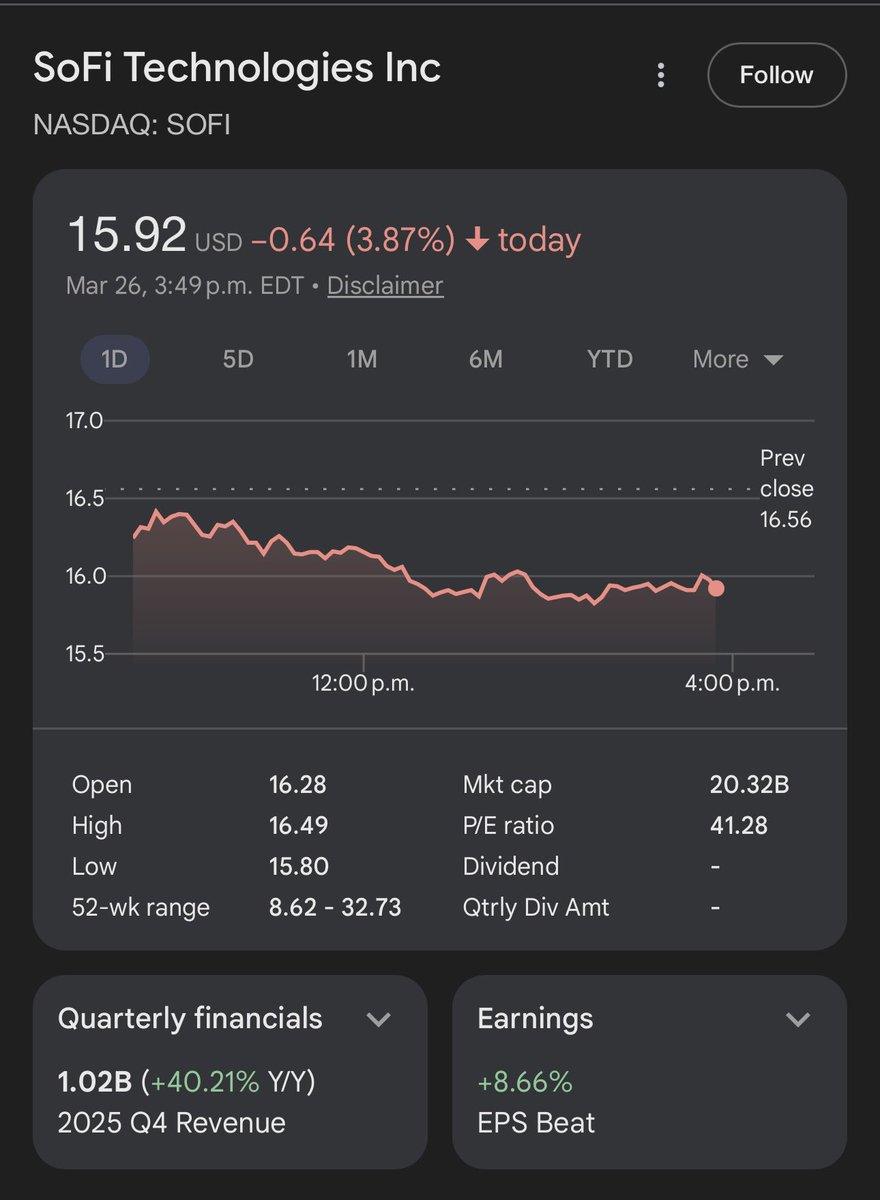The height and width of the screenshot is (1200, 880).
Task: Expand the Earnings card
Action: click(x=797, y=1020)
